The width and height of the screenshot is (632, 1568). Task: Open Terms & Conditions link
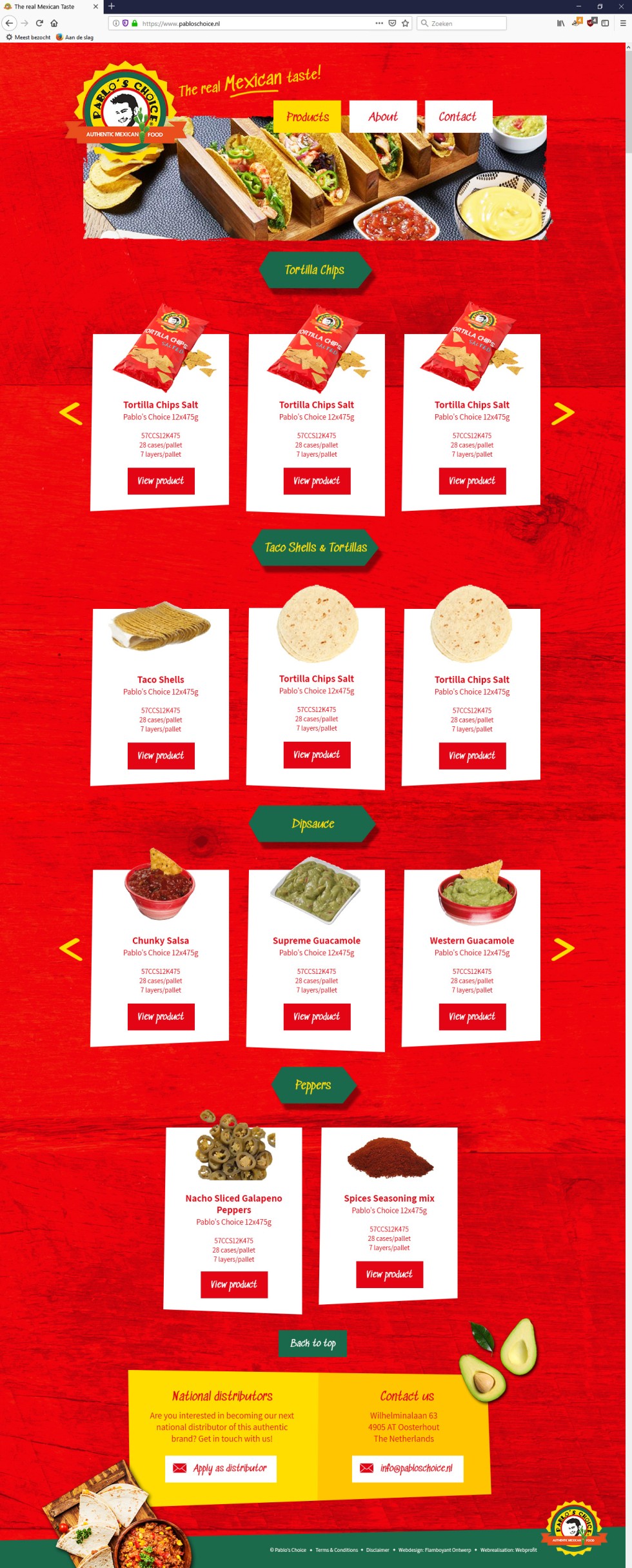[x=337, y=1550]
